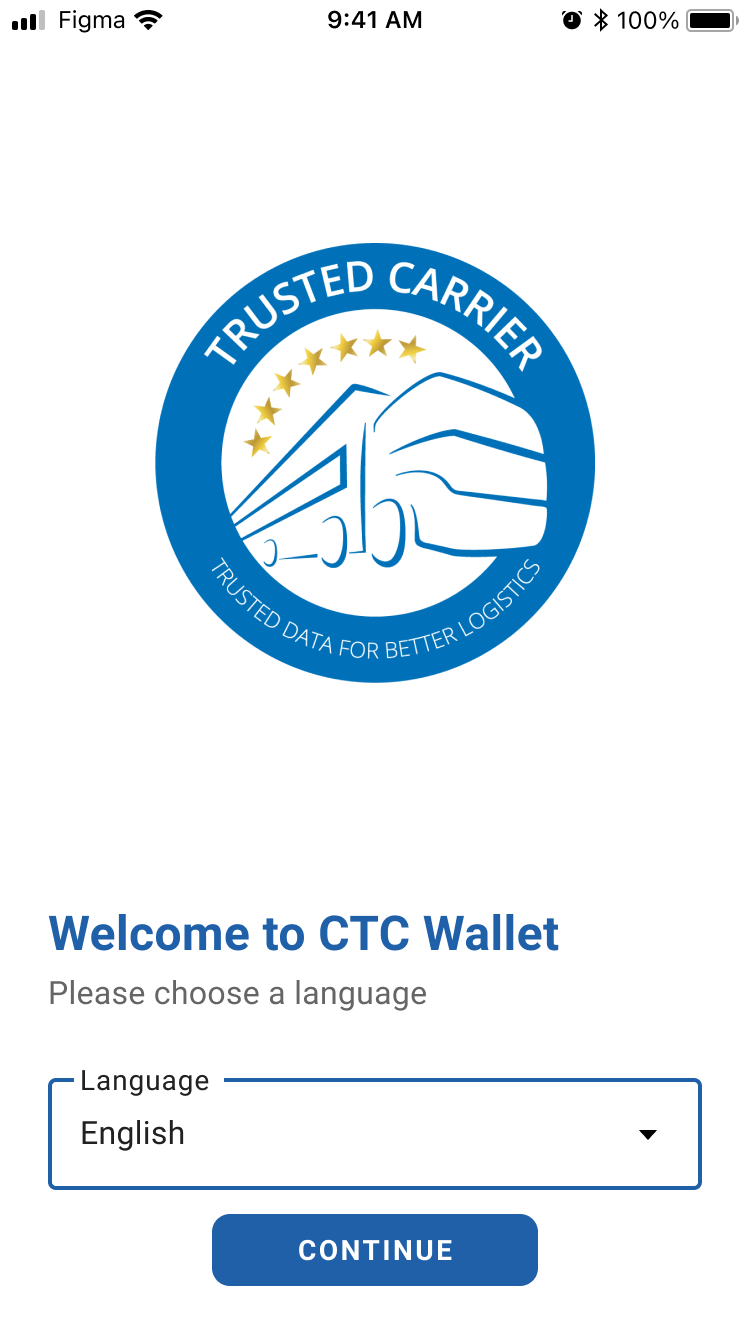Viewport: 750px width, 1334px height.
Task: Open the Language dropdown showing English
Action: click(x=375, y=1134)
